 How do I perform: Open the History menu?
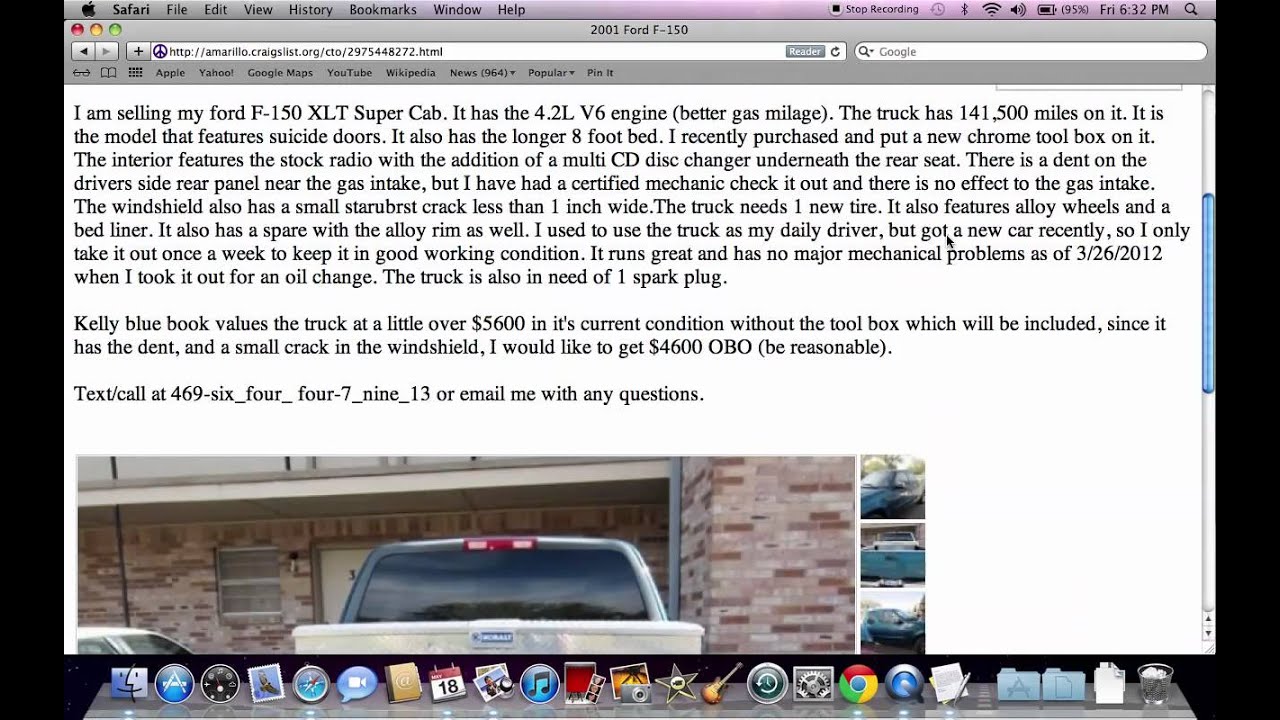[310, 9]
